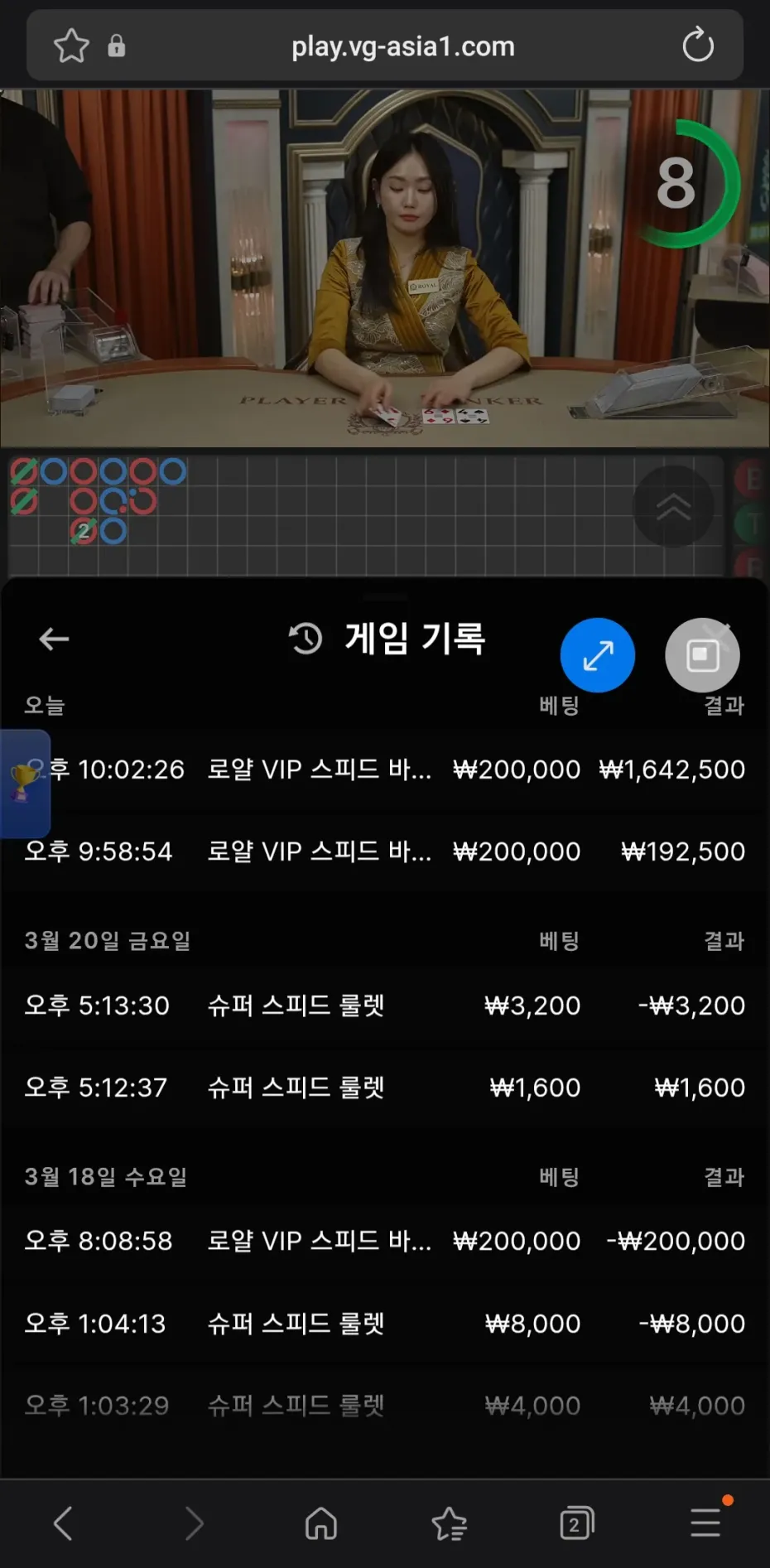Open the browser bookmarks list
This screenshot has width=770, height=1568.
(x=450, y=1523)
